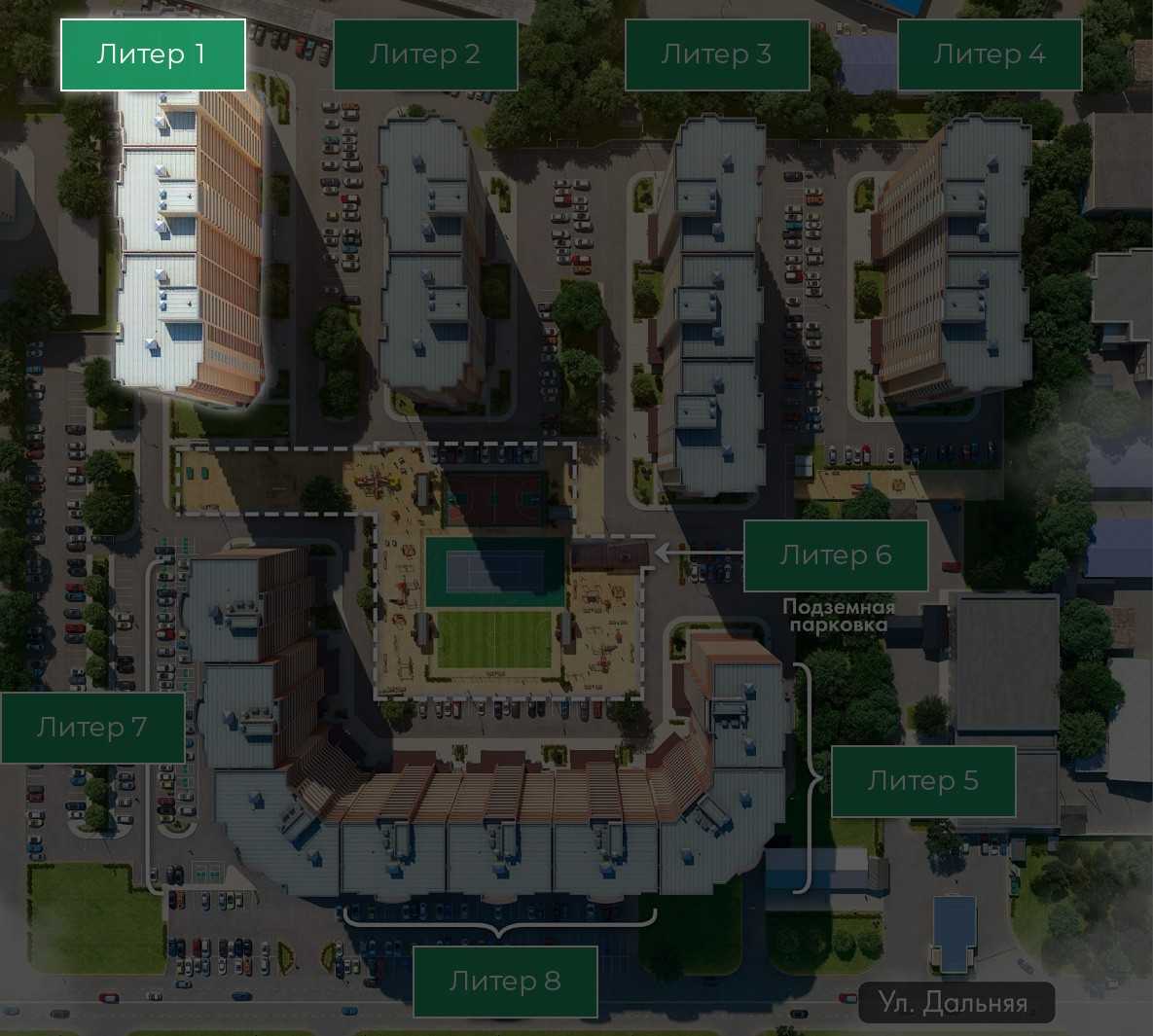
Task: Choose the Литер 7 building
Action: [x=92, y=728]
